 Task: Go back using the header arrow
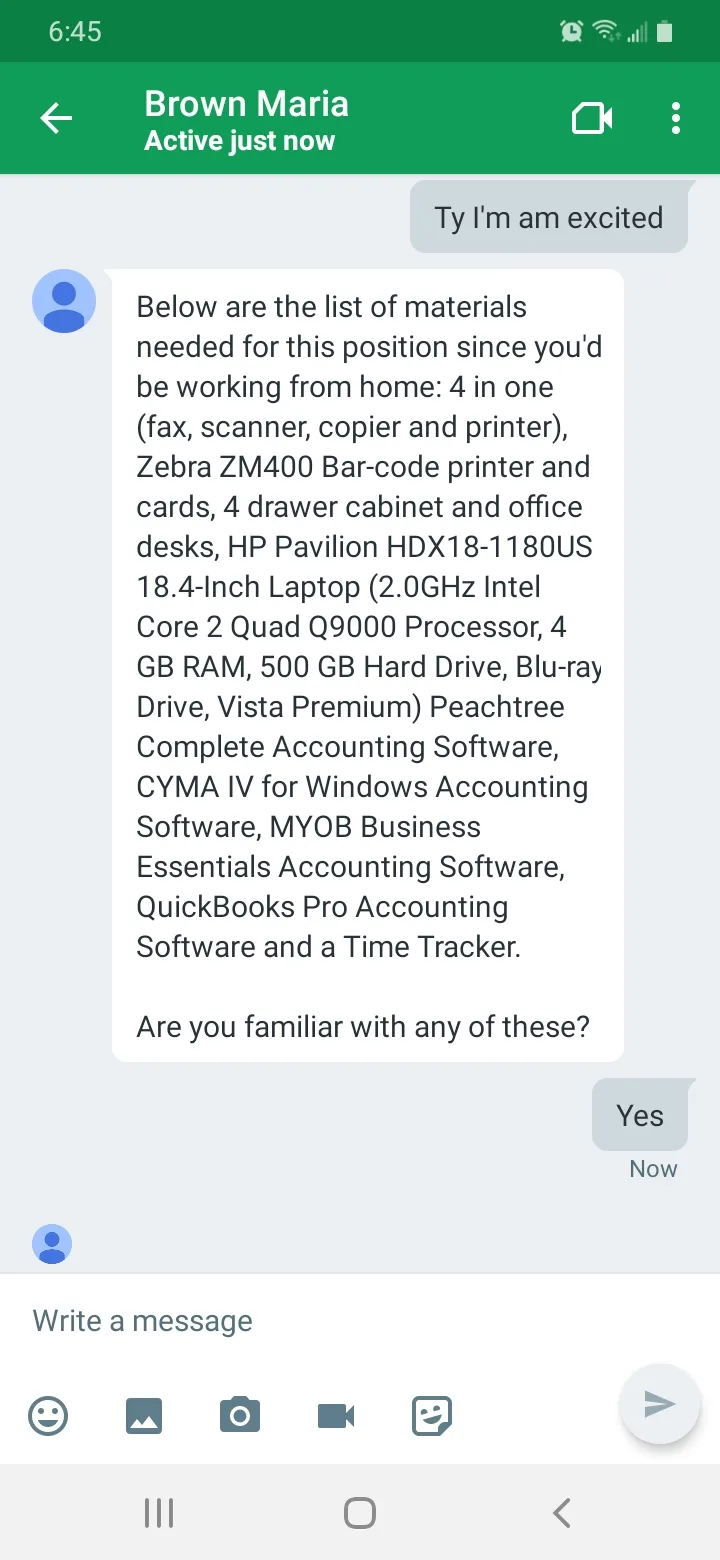(x=56, y=119)
